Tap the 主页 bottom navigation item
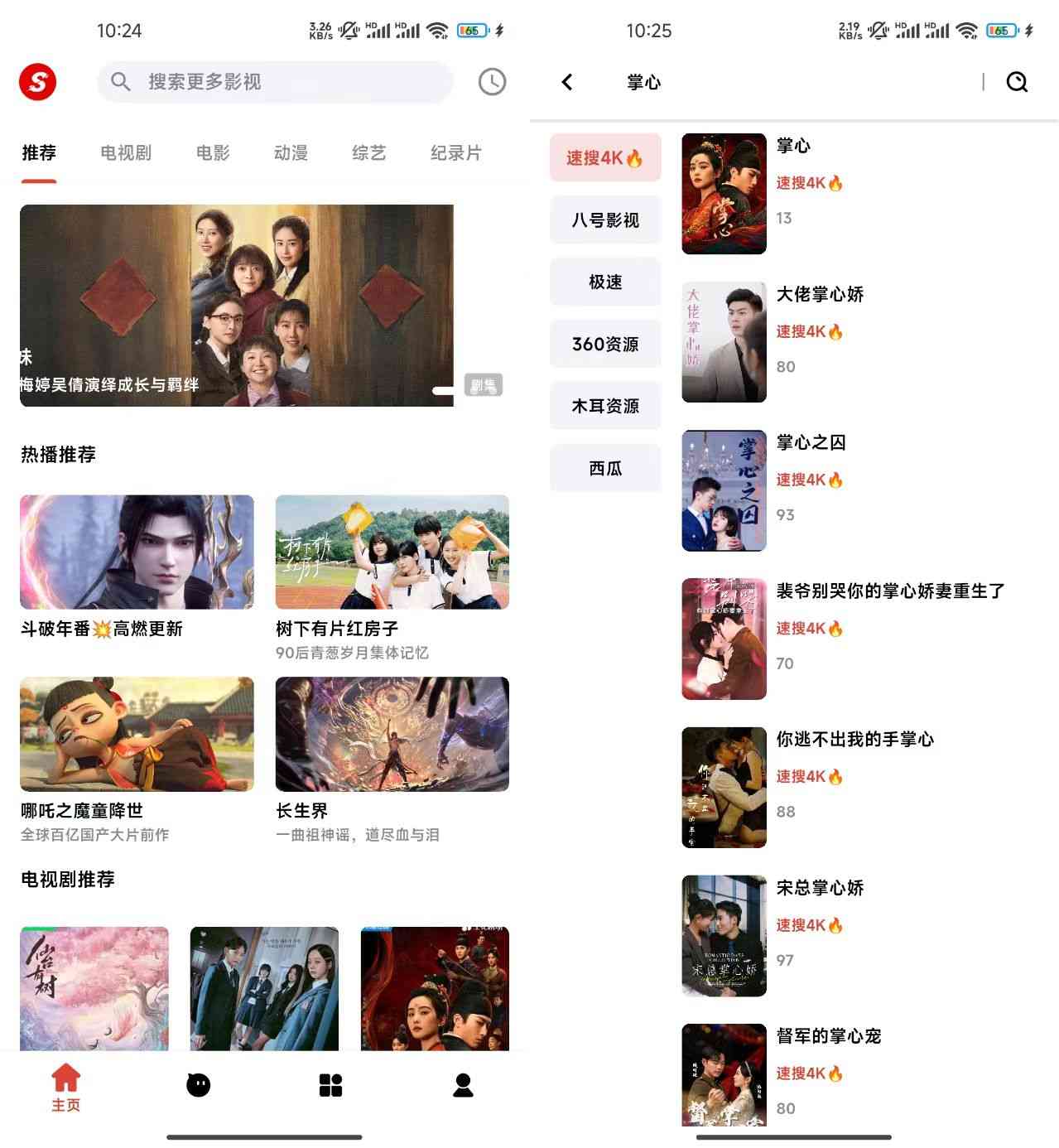 click(x=66, y=1087)
